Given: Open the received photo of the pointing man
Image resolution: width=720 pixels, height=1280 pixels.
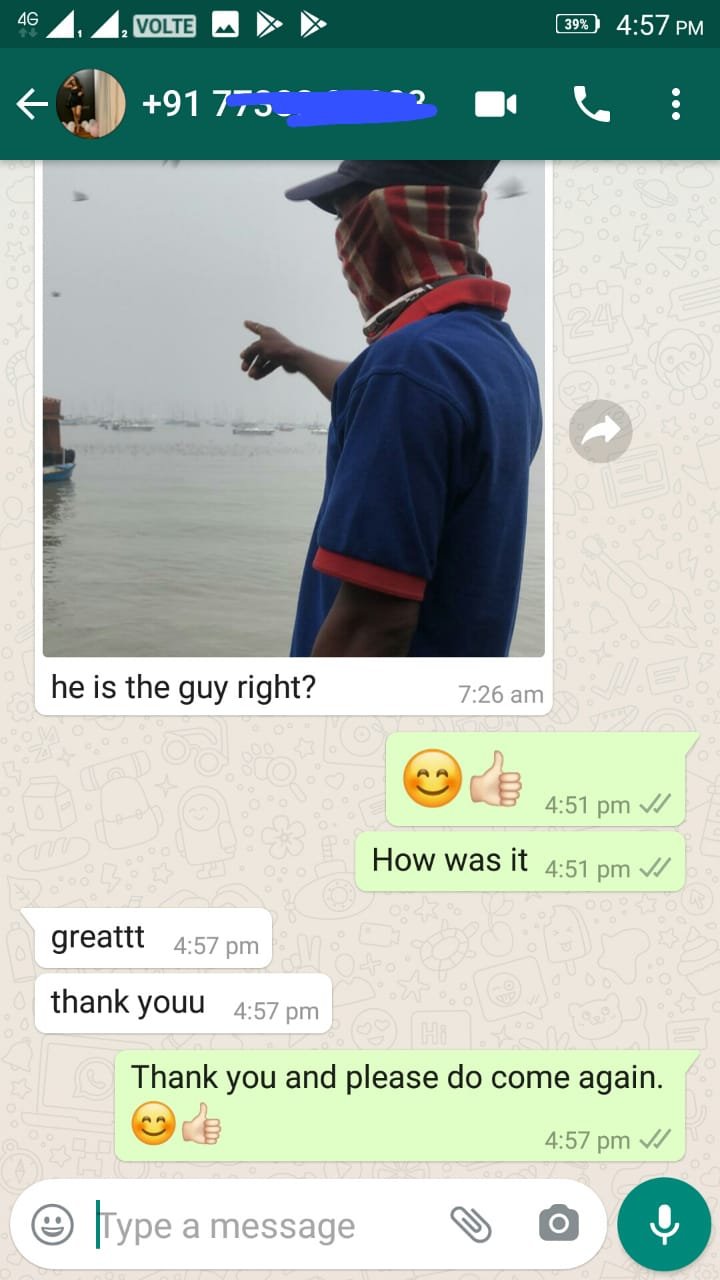Looking at the screenshot, I should click(x=293, y=410).
